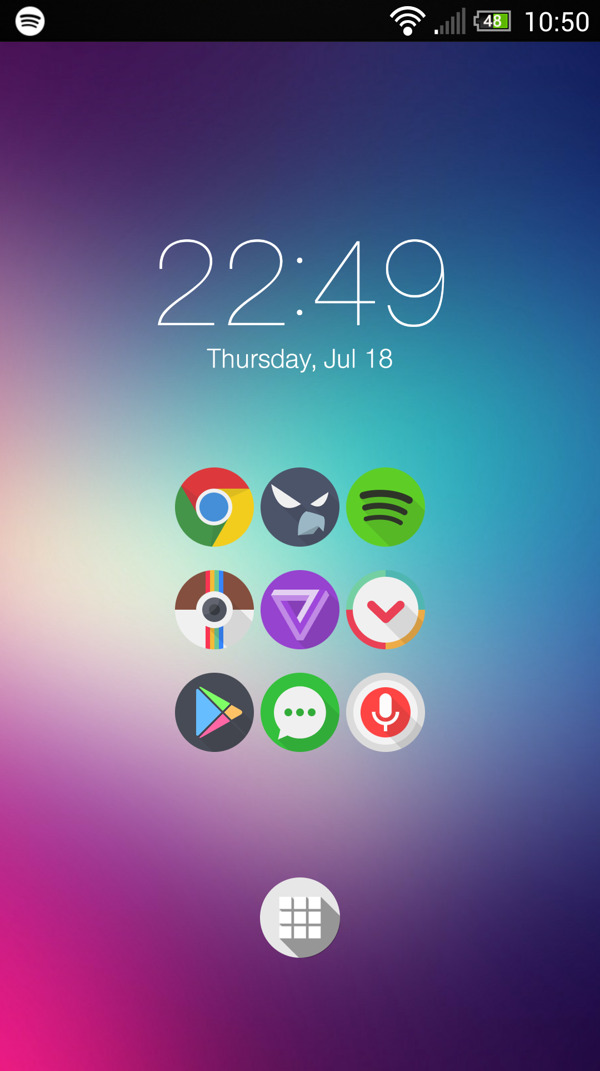This screenshot has width=600, height=1071.
Task: Open the app drawer grid button
Action: pyautogui.click(x=300, y=917)
